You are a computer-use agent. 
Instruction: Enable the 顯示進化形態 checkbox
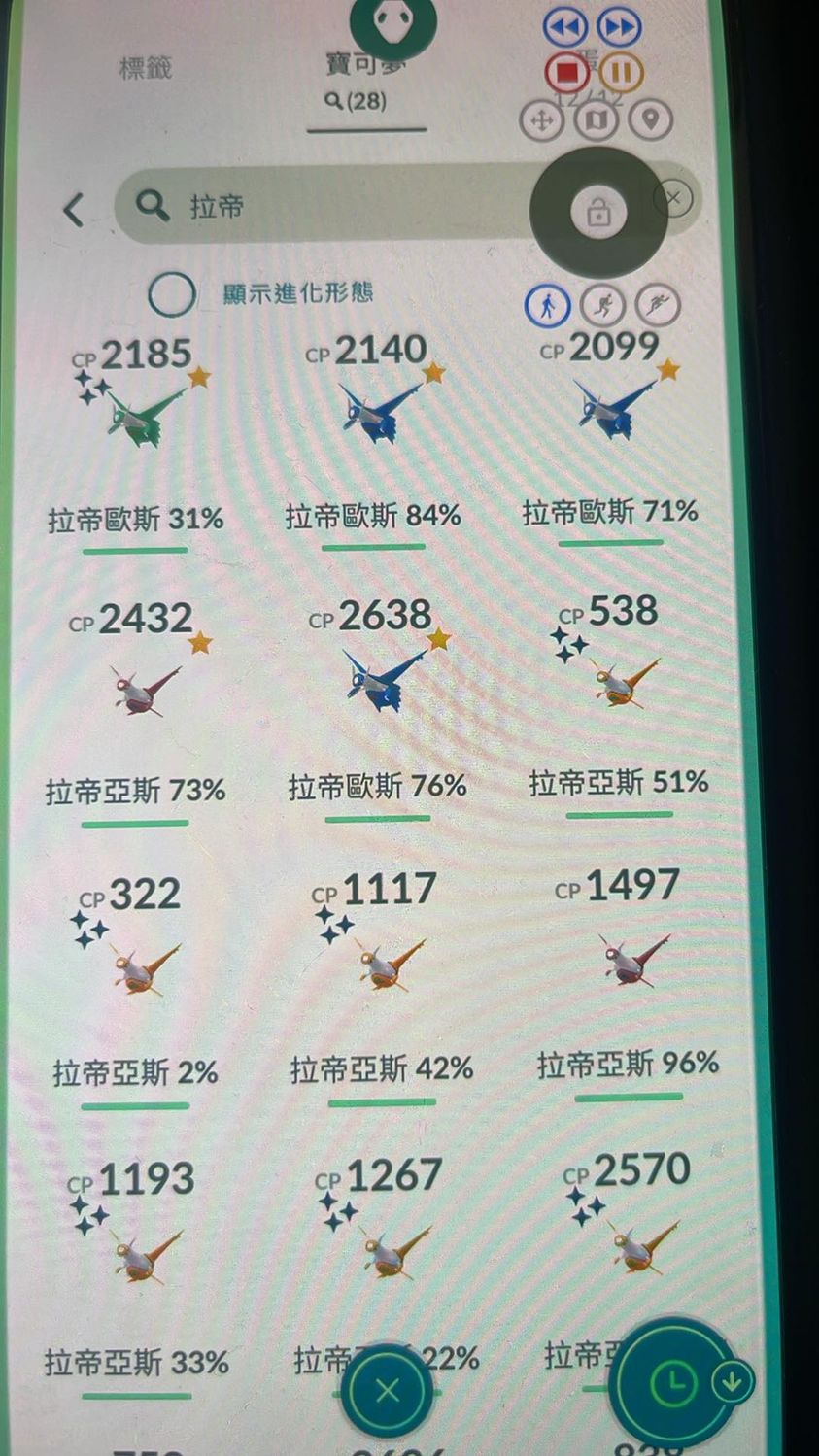click(172, 293)
